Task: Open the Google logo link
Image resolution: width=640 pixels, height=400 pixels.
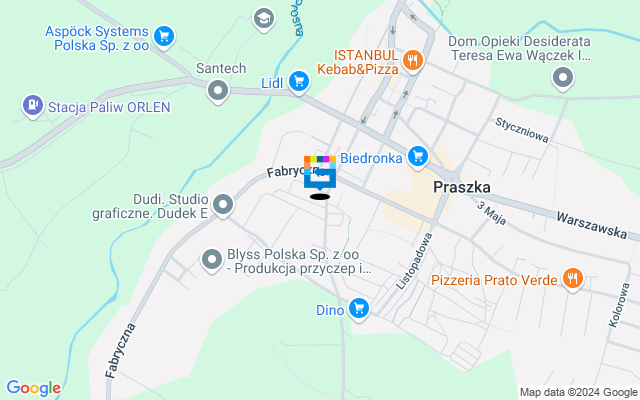Action: (x=33, y=388)
